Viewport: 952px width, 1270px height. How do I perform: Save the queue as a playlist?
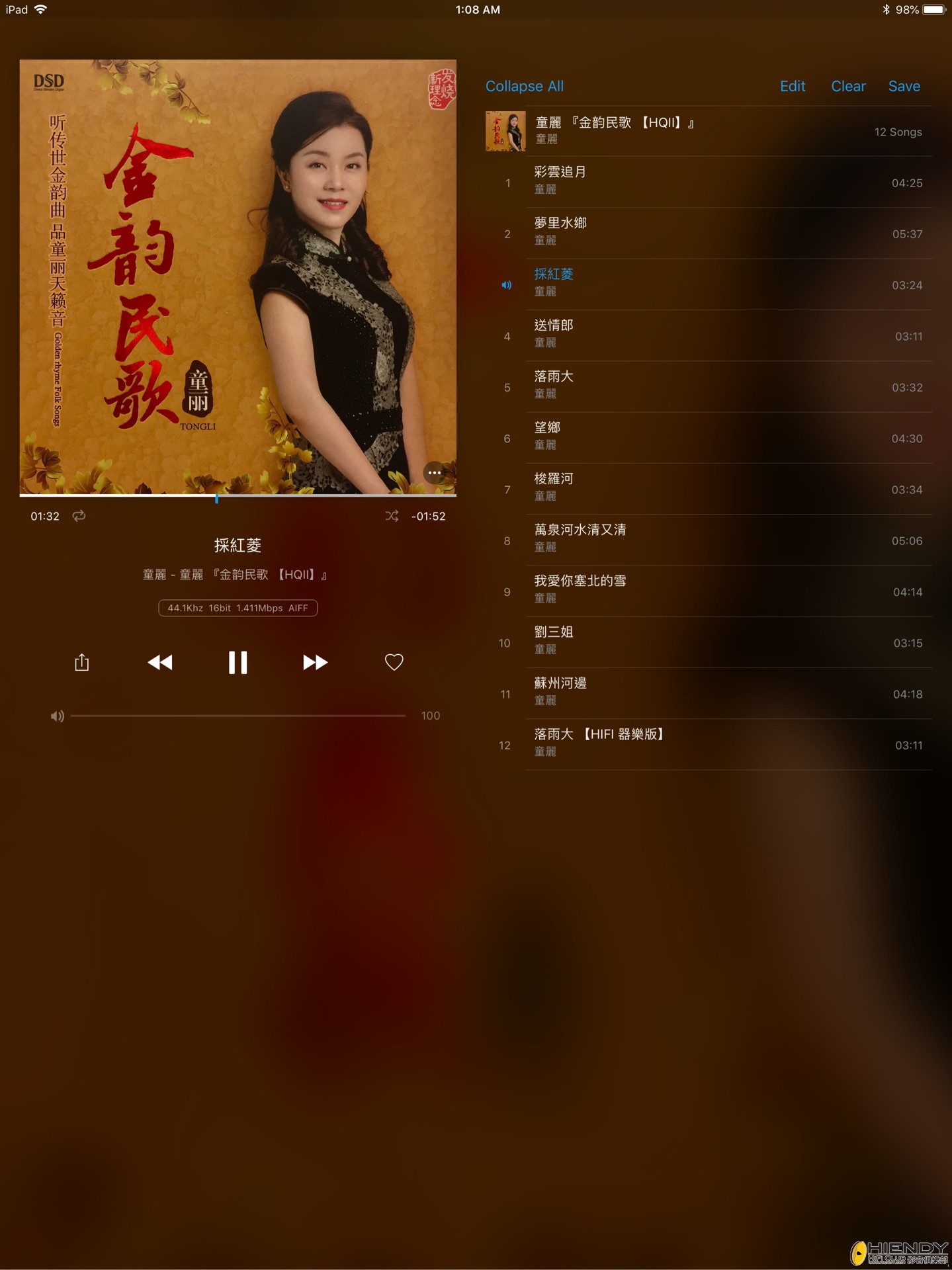point(904,86)
